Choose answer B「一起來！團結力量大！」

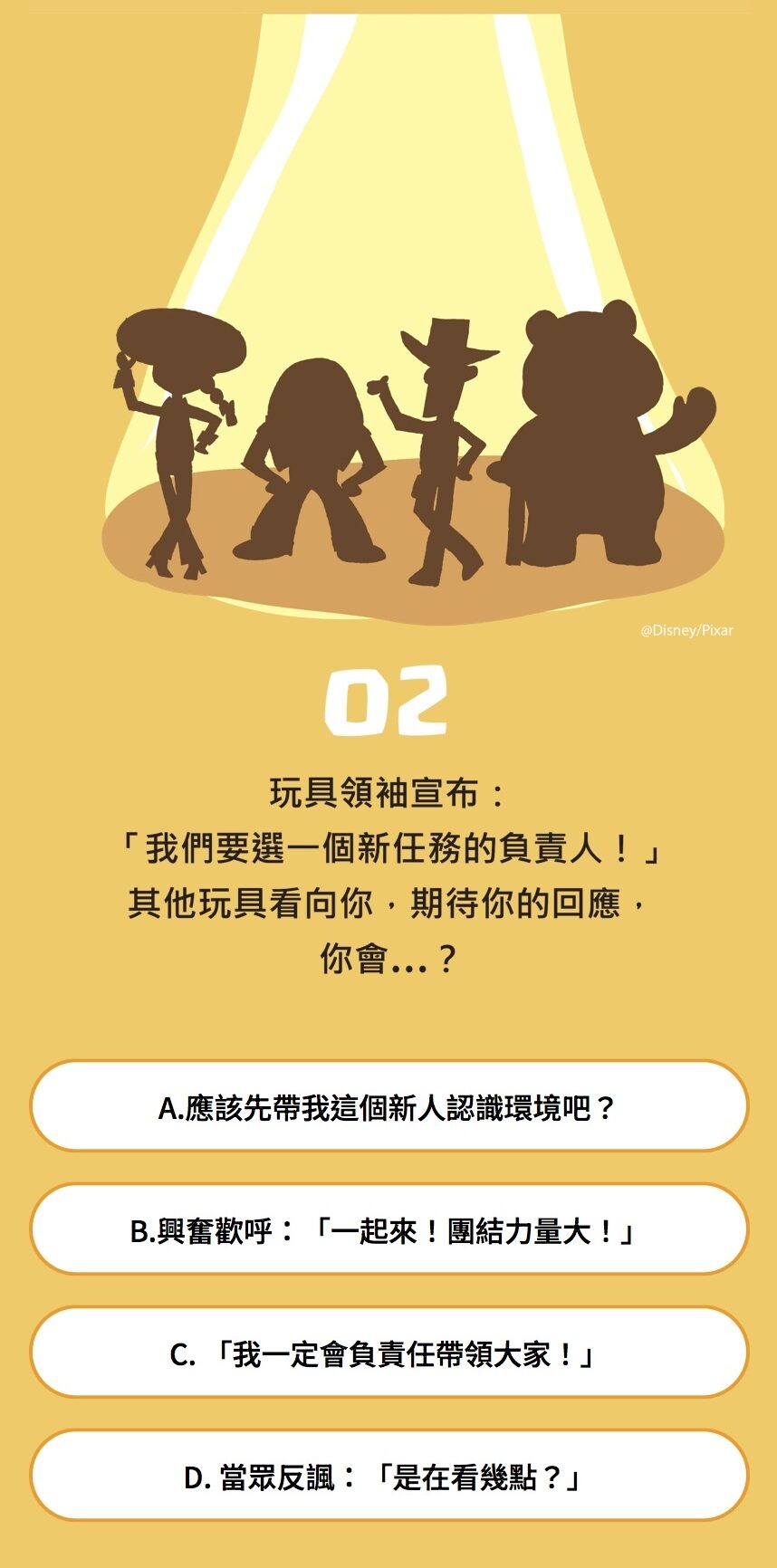388,1229
